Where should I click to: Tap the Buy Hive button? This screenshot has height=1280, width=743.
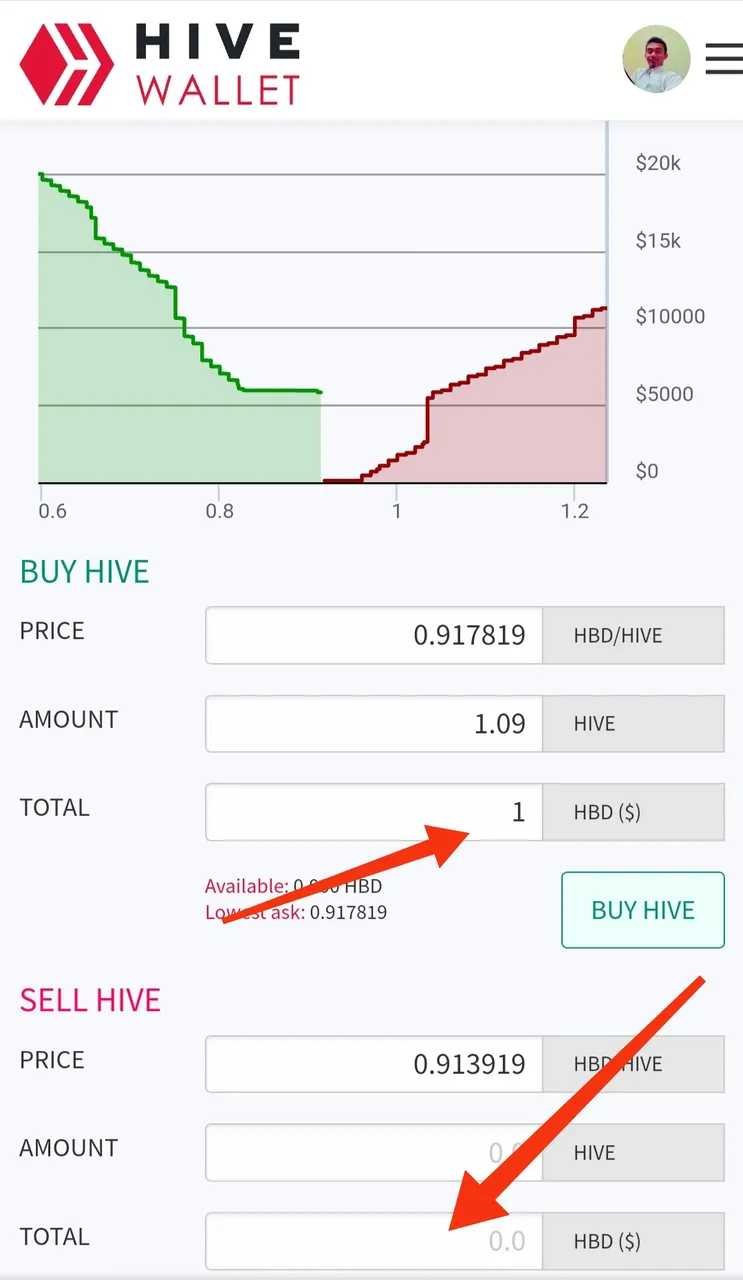tap(642, 910)
